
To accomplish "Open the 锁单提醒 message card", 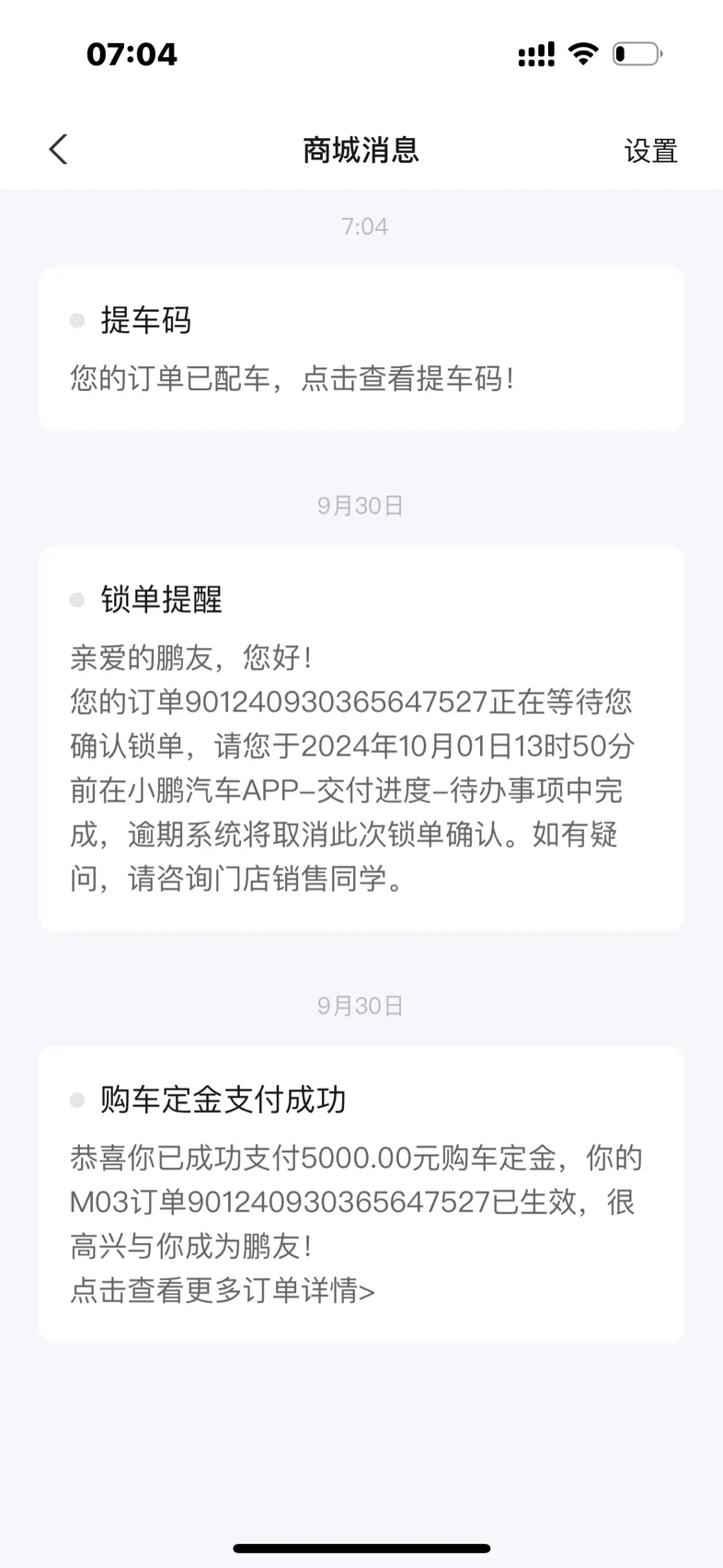I will tap(361, 739).
